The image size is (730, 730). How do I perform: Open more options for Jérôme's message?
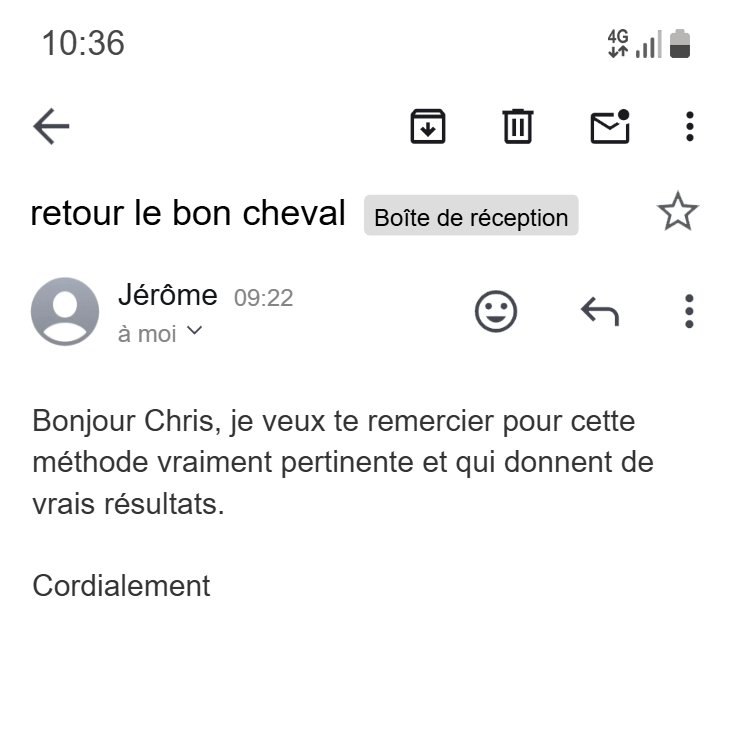pyautogui.click(x=689, y=312)
